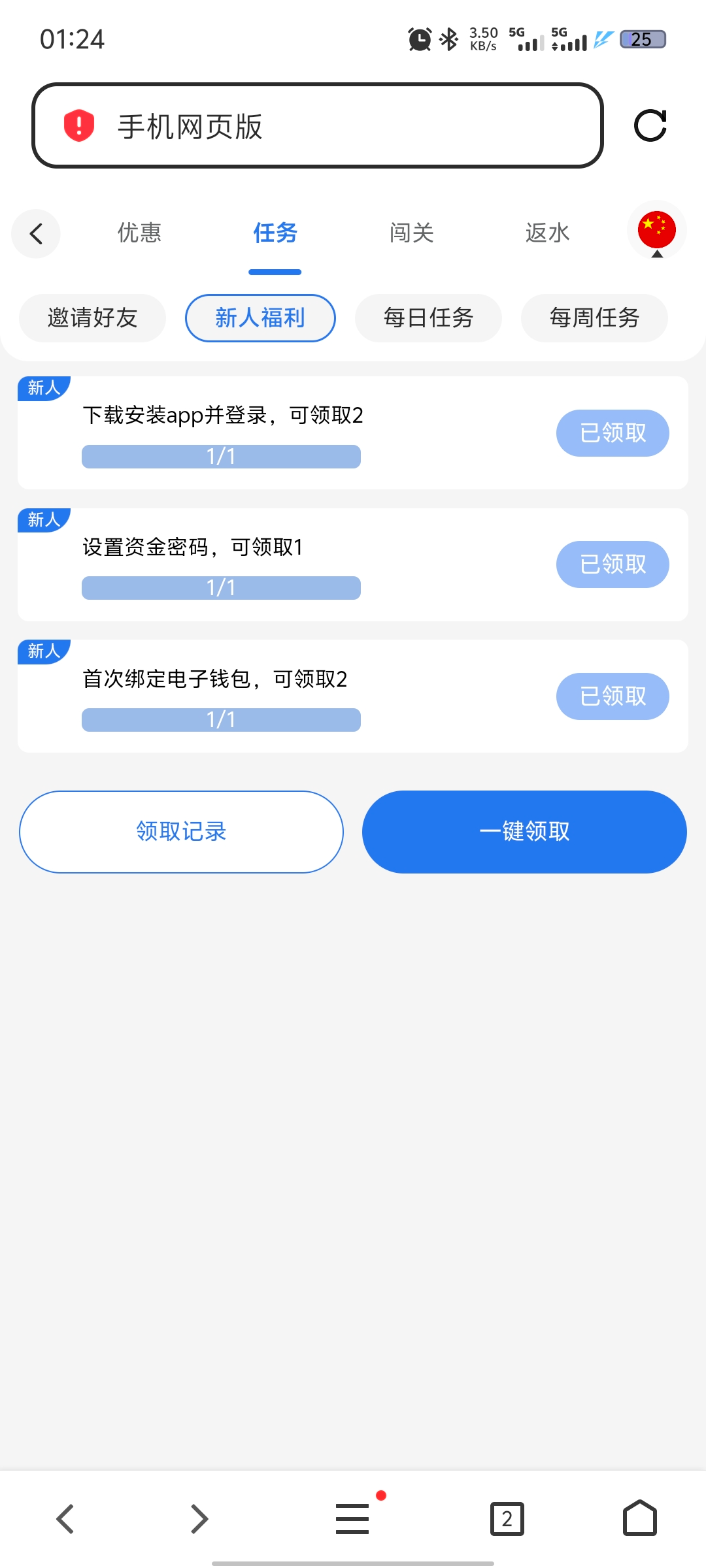Tap 已领取 on the app download task
This screenshot has height=1568, width=706.
[612, 433]
